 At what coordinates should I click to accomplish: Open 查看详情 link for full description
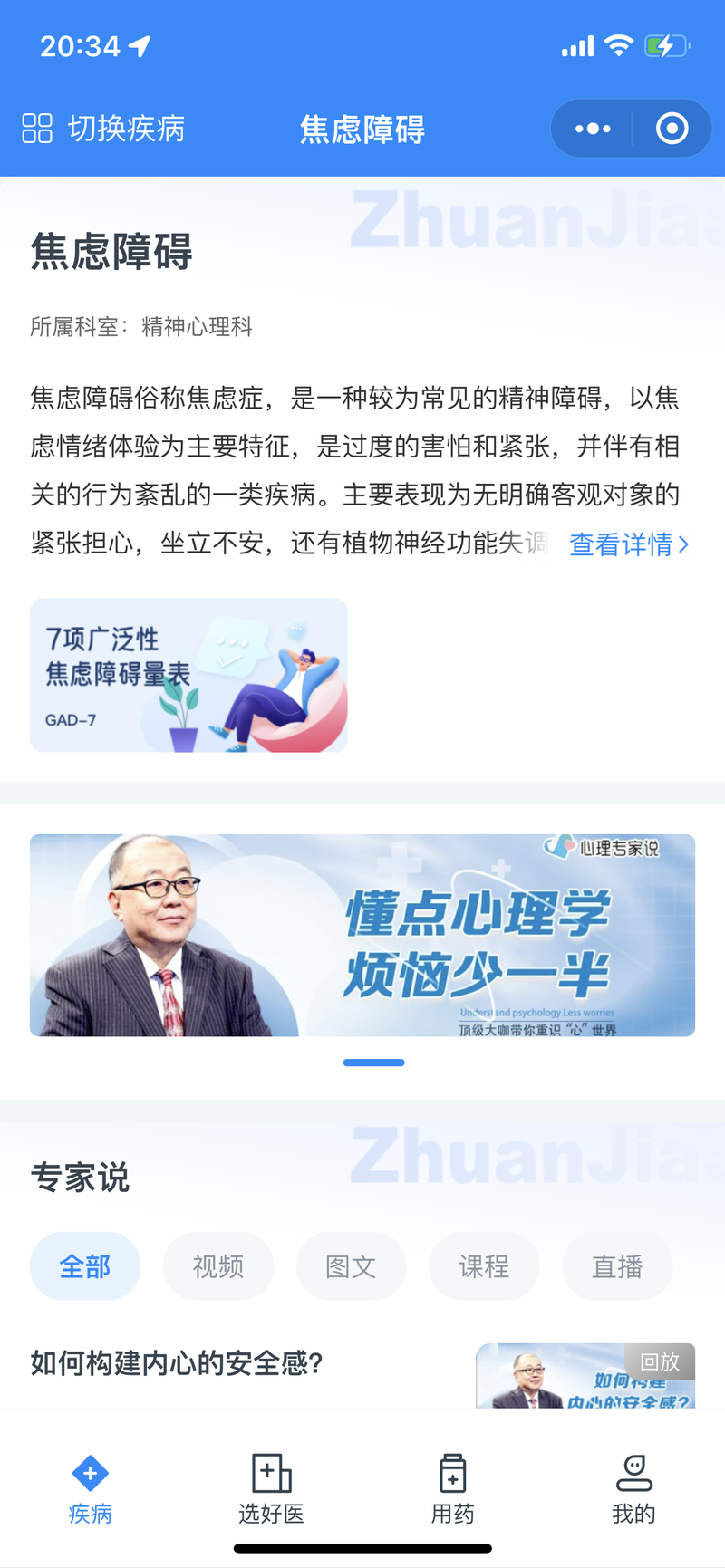(629, 544)
